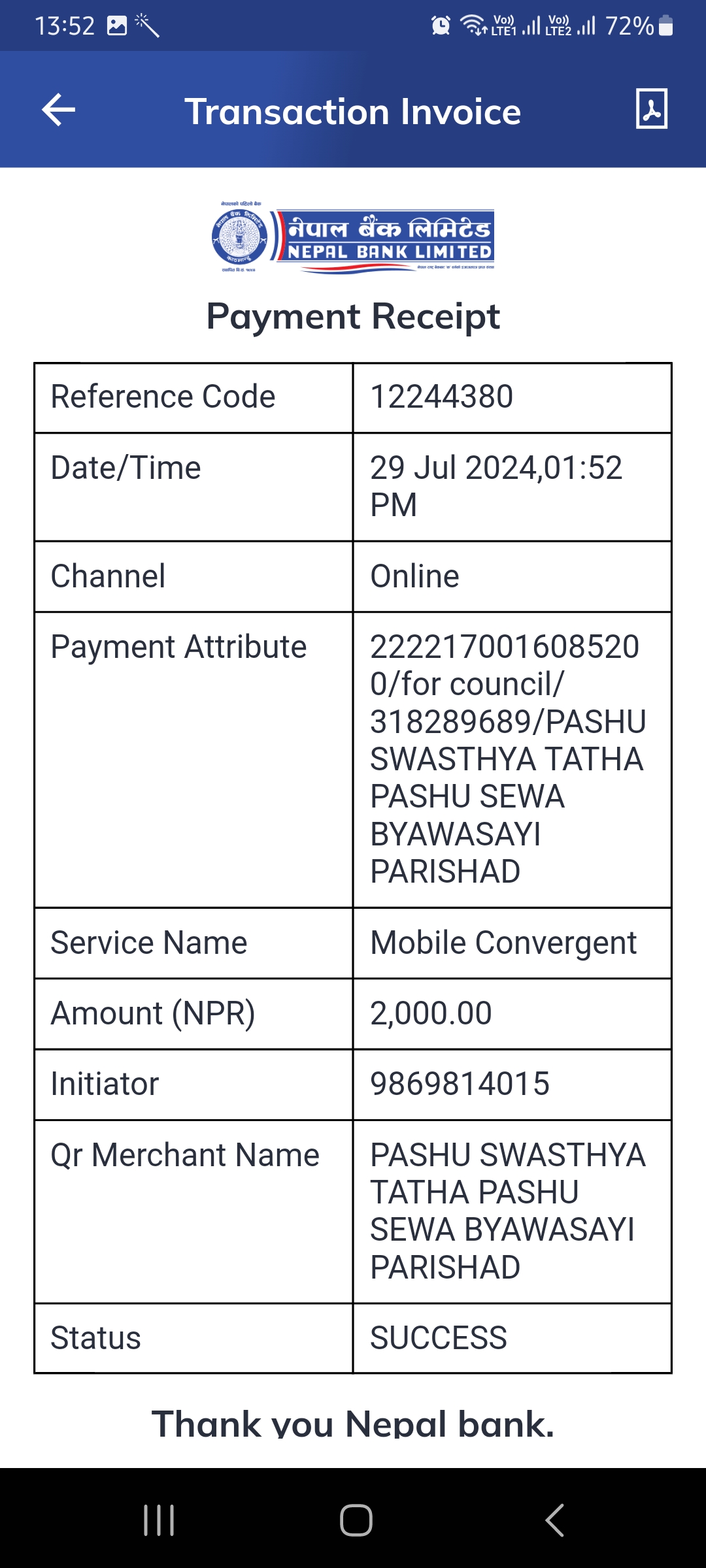Viewport: 706px width, 1568px height.
Task: Export the invoice as PDF
Action: click(x=651, y=109)
